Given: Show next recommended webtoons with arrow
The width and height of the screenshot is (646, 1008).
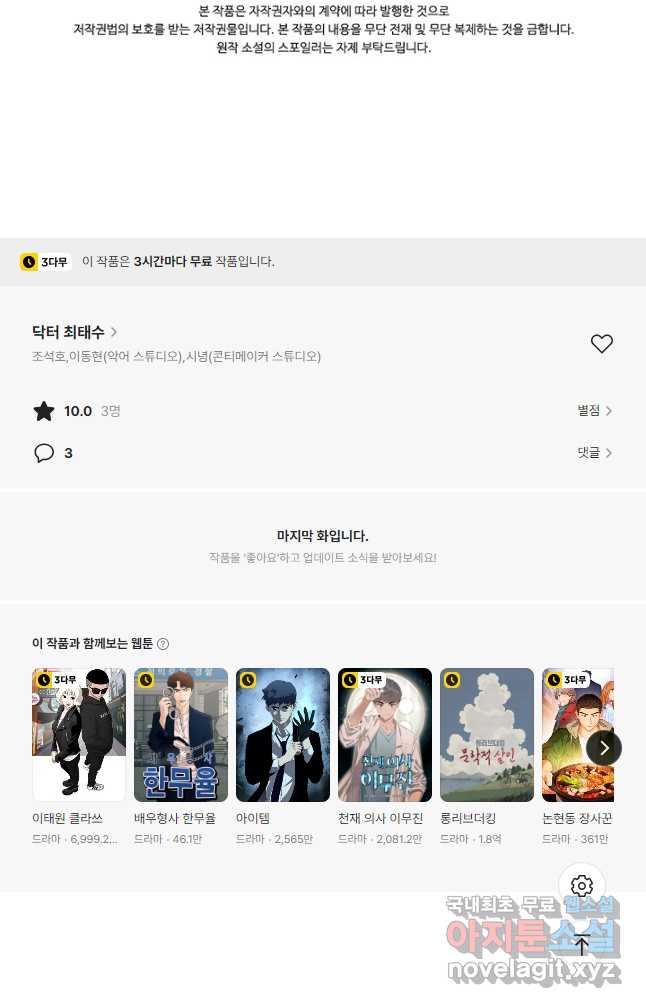Looking at the screenshot, I should click(x=604, y=747).
